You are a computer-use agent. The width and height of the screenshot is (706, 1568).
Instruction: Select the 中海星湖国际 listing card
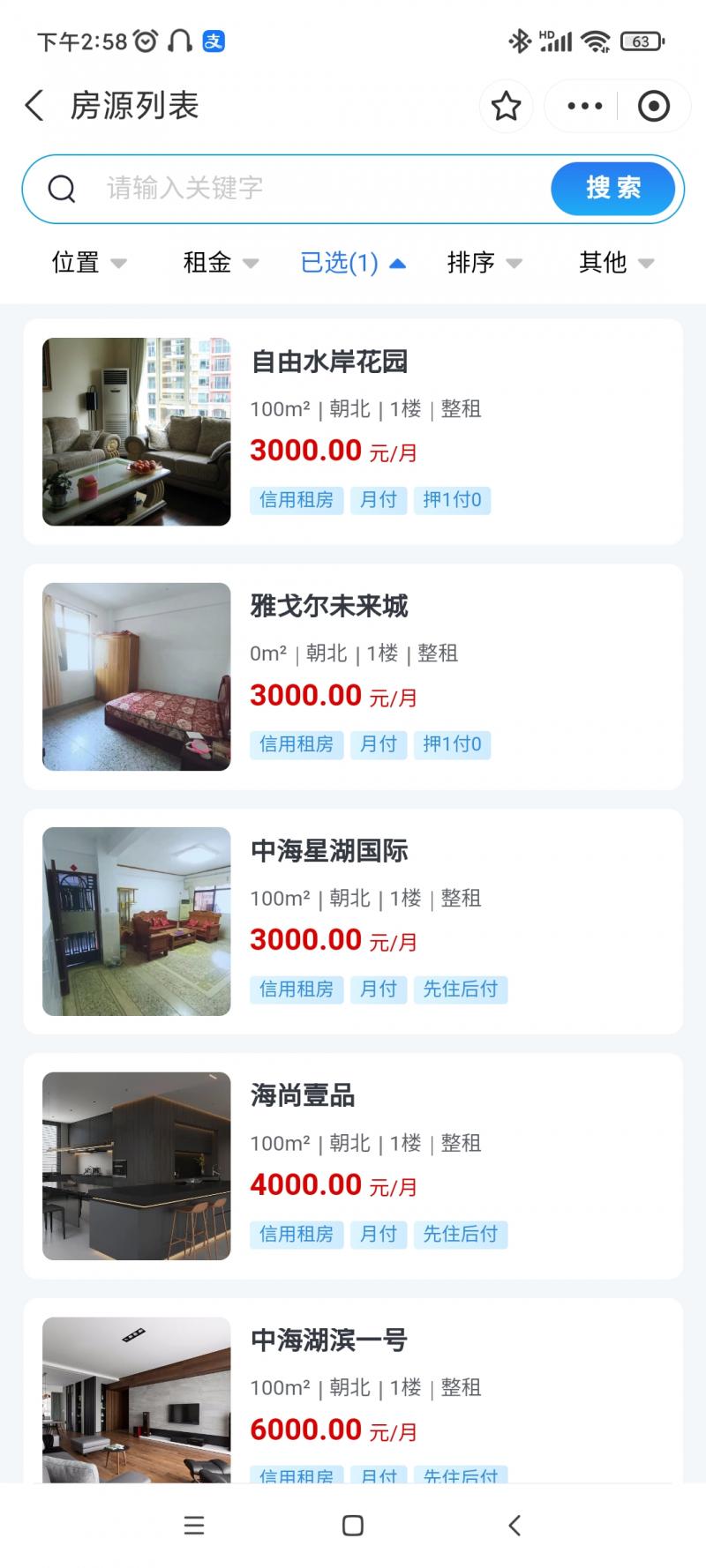point(353,921)
